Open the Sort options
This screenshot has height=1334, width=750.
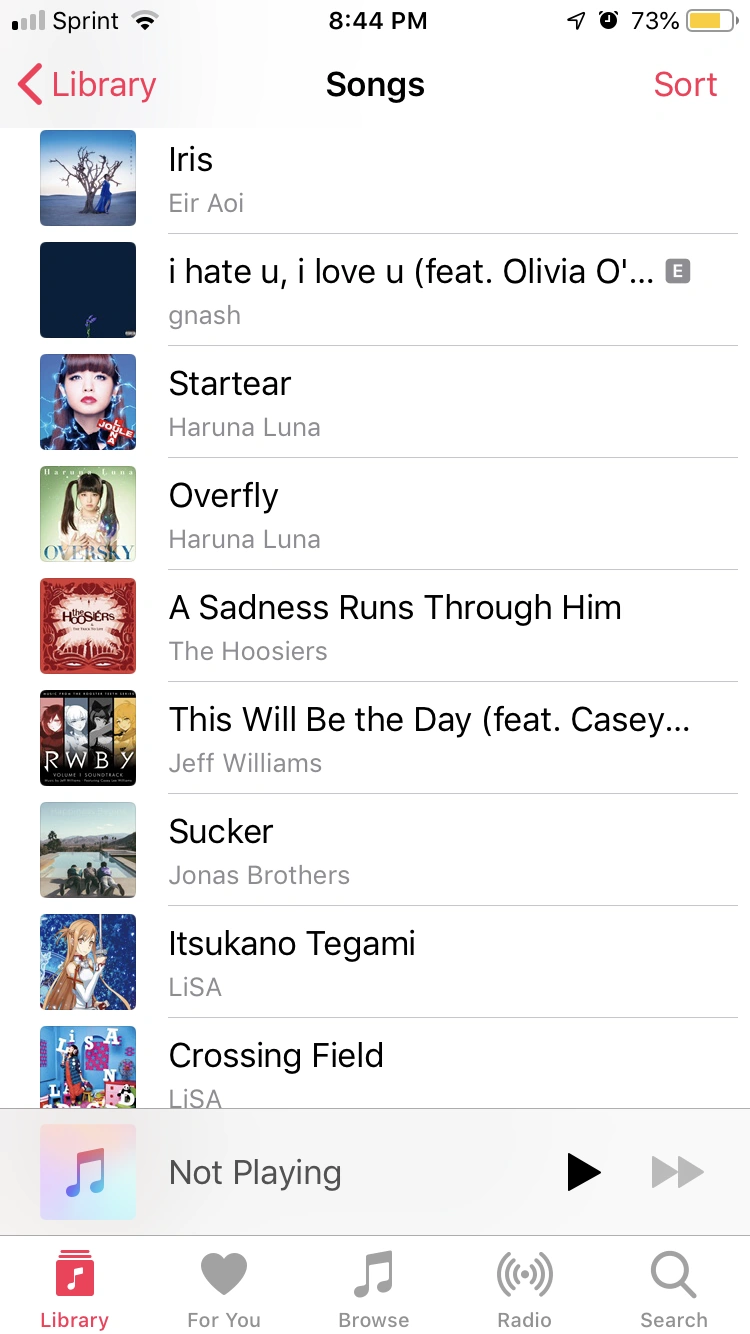[685, 85]
